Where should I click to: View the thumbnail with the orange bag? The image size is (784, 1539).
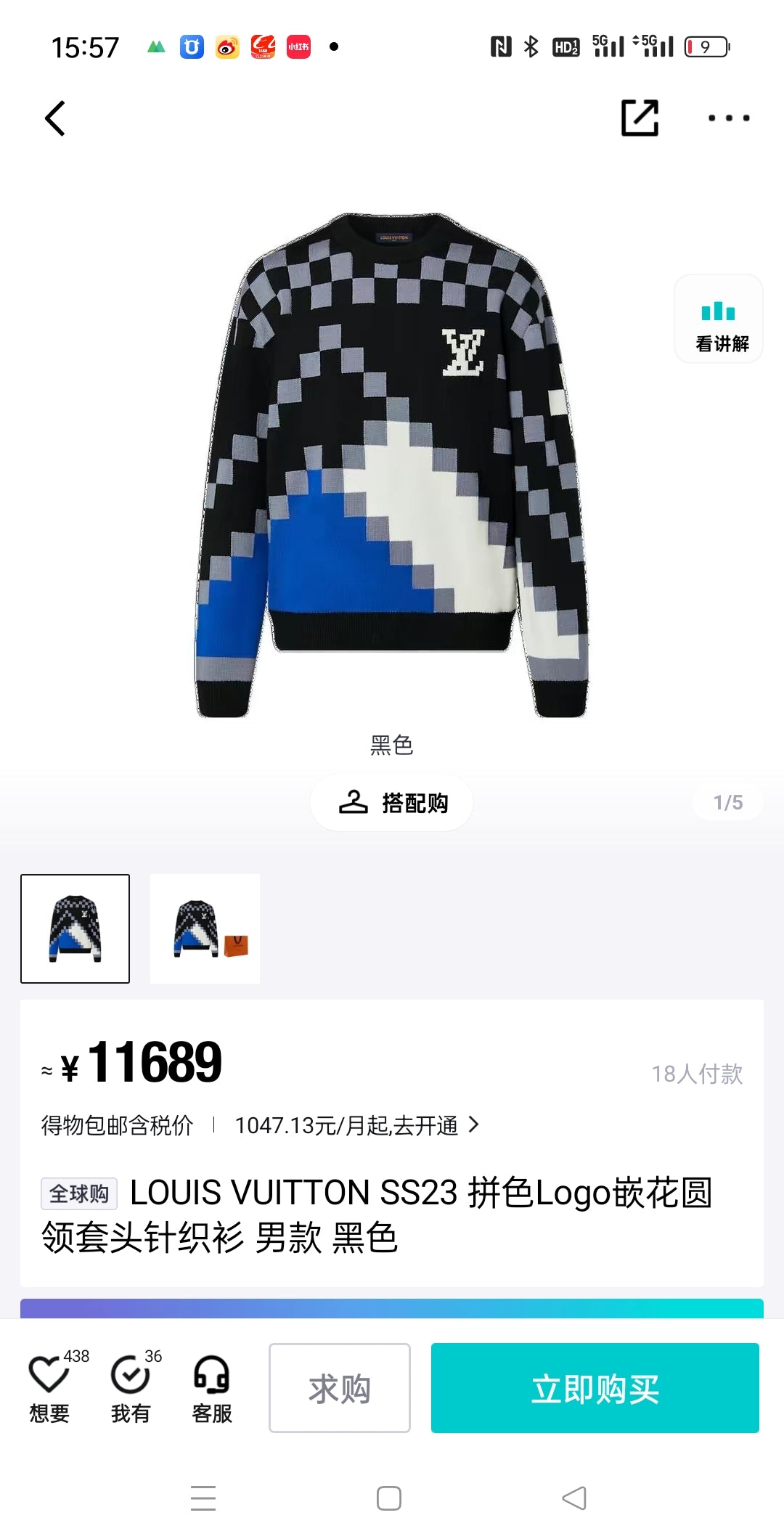coord(205,929)
